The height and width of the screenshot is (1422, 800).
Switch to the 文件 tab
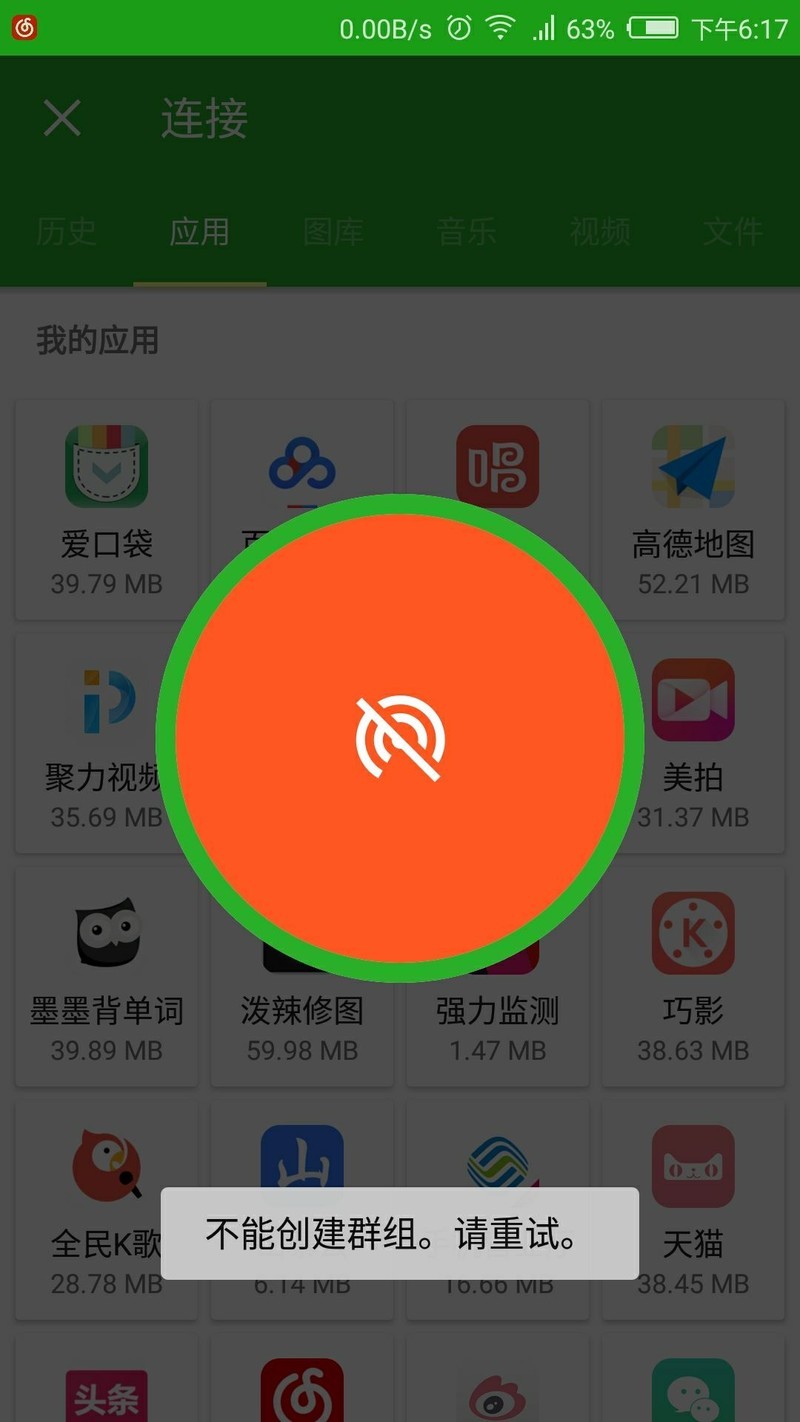[x=733, y=232]
